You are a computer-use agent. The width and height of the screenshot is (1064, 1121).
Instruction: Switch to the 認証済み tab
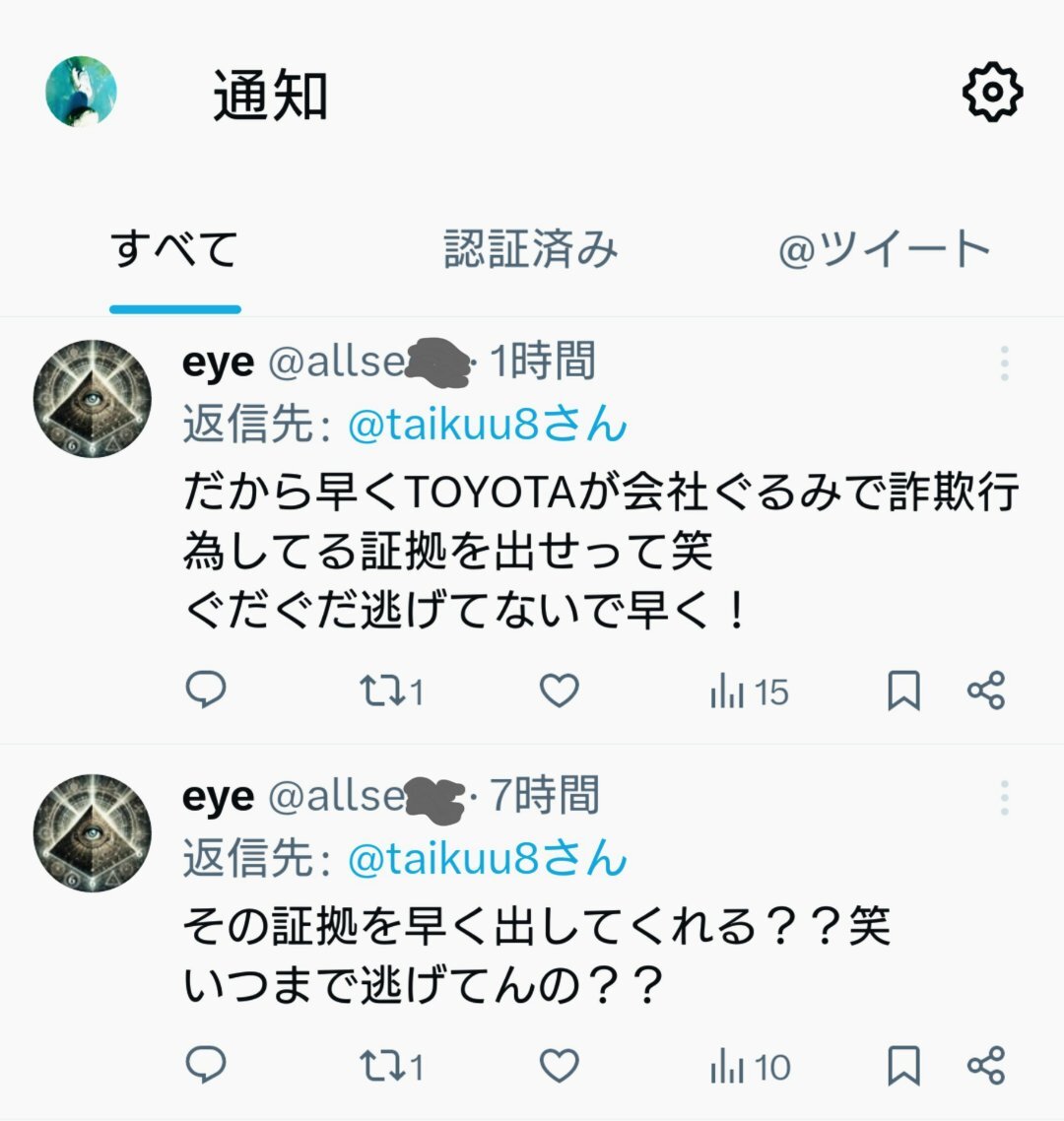(x=531, y=249)
